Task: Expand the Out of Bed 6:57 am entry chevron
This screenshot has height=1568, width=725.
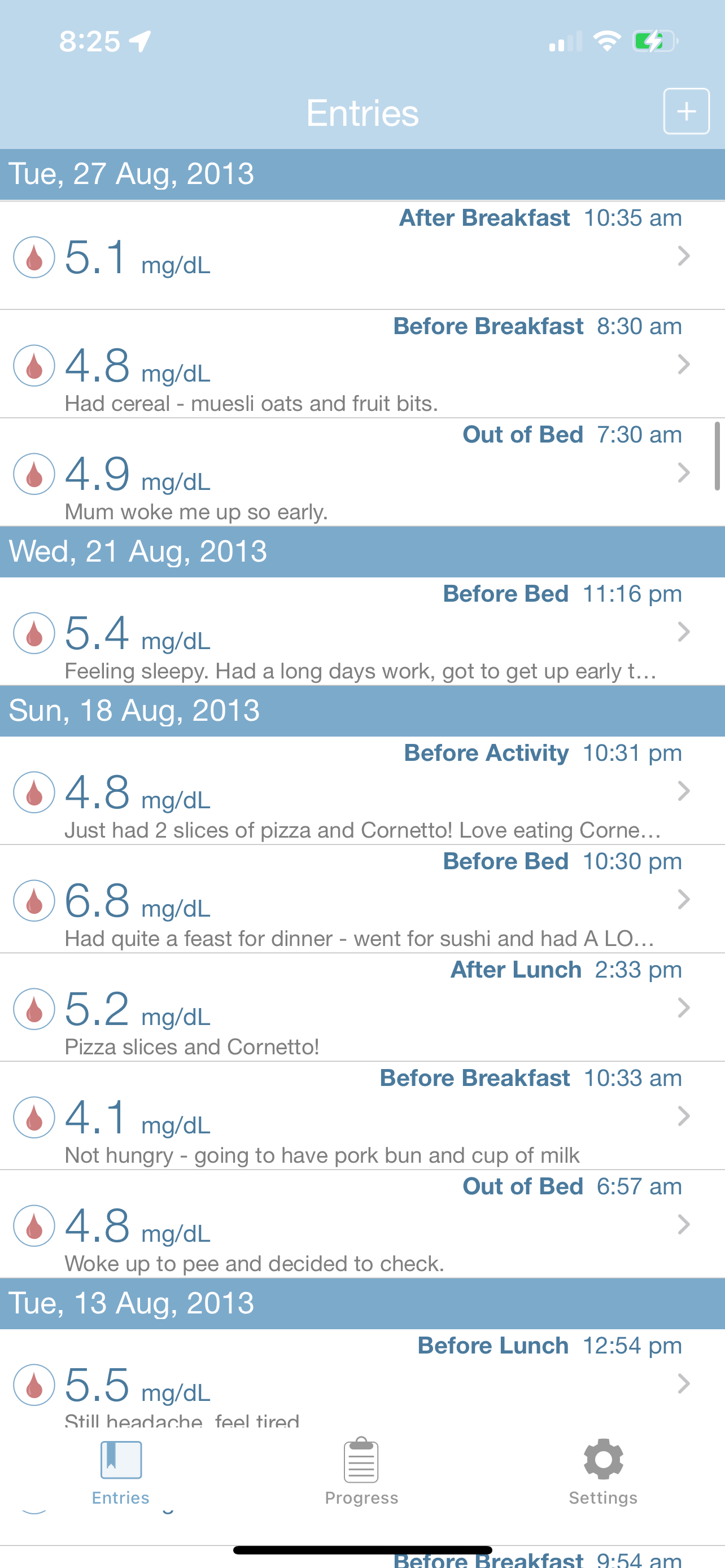Action: click(684, 1225)
